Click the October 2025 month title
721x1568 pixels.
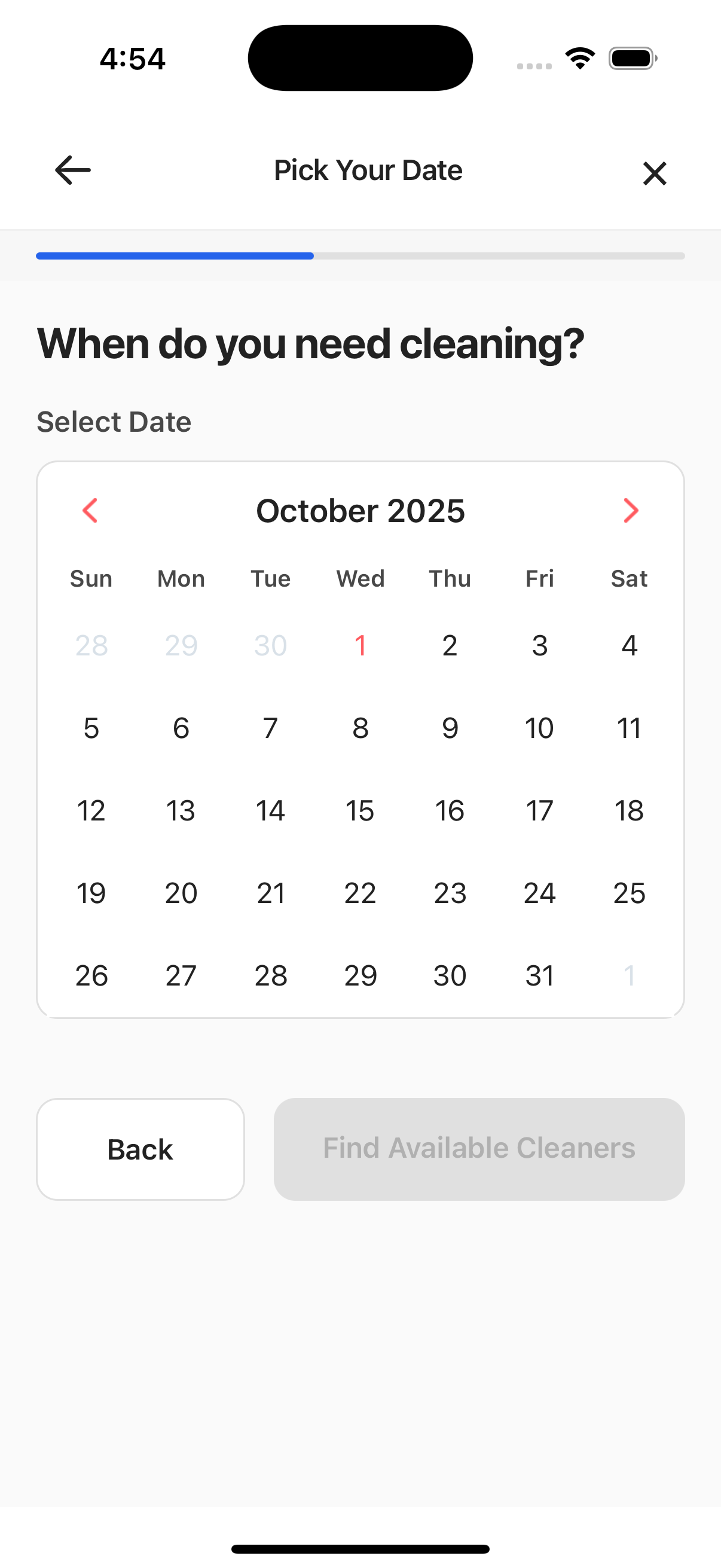click(360, 511)
